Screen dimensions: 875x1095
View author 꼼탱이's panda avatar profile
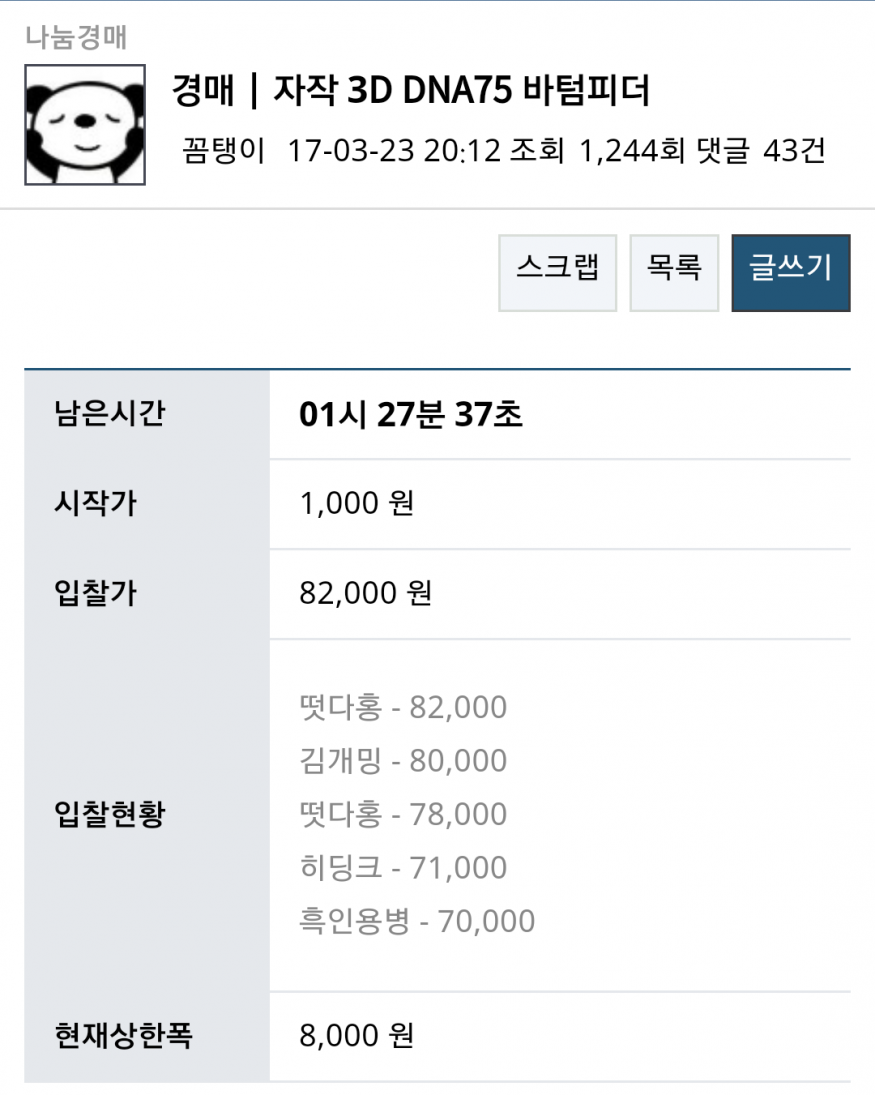[x=85, y=125]
